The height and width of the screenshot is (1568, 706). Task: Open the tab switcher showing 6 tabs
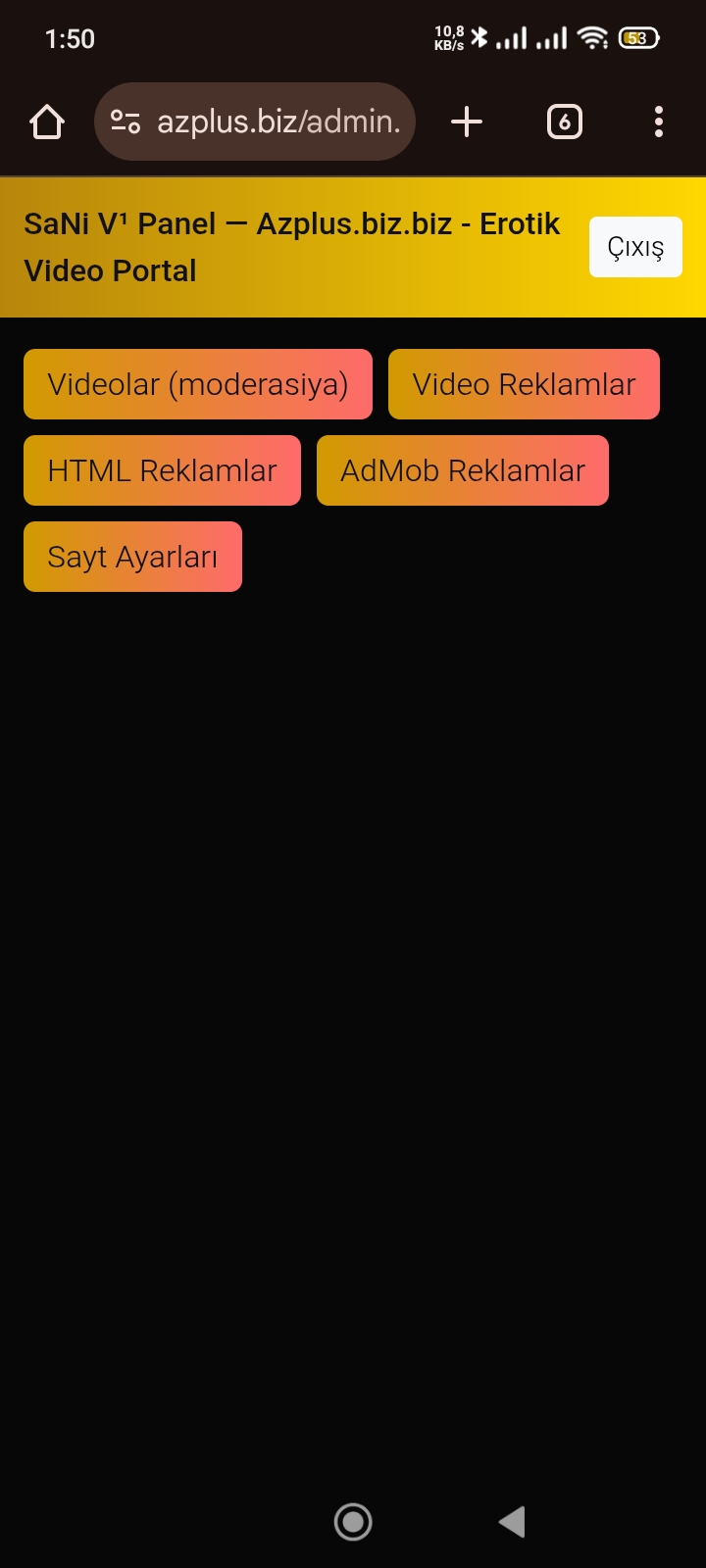(564, 122)
